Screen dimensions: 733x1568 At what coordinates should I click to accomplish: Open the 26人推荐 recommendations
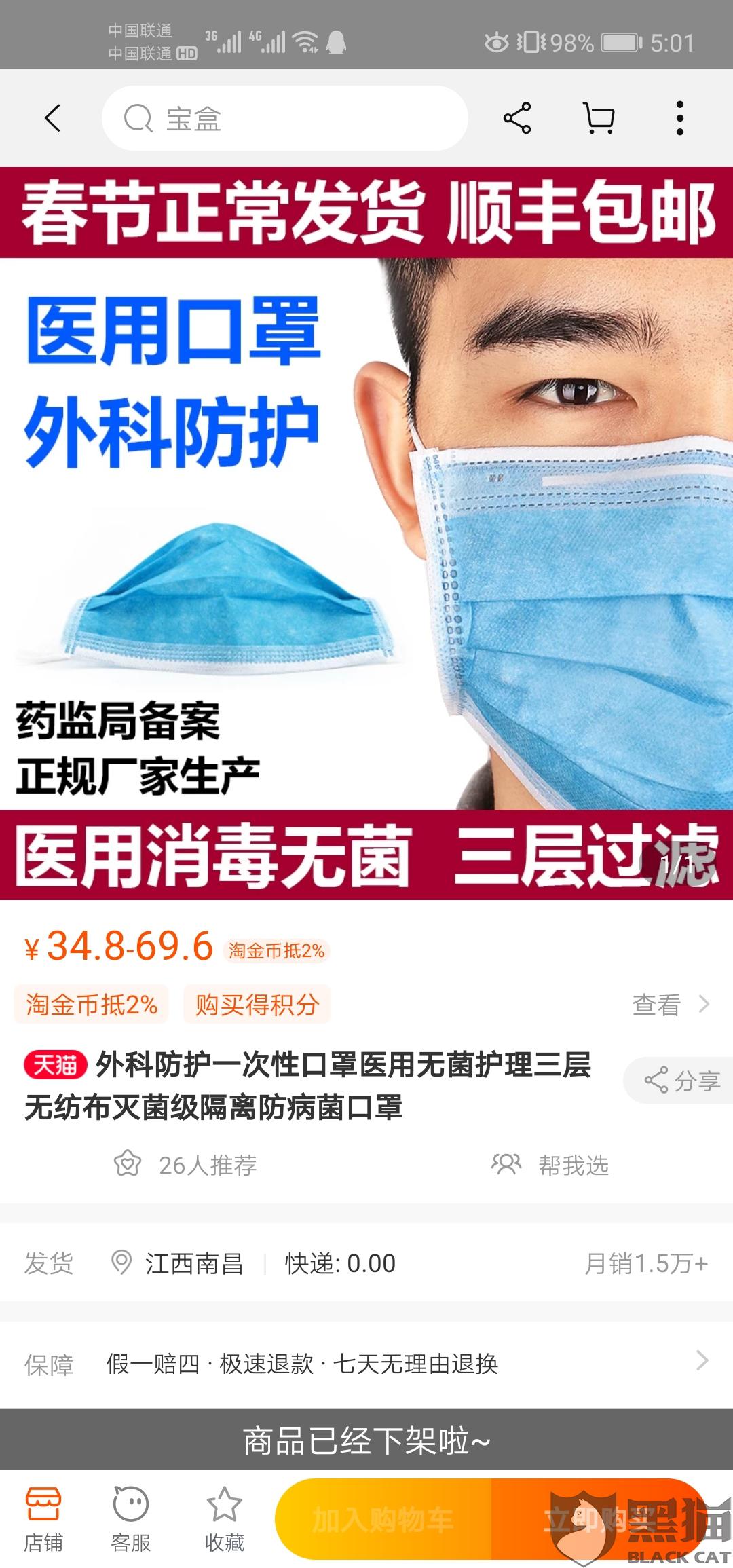185,1165
